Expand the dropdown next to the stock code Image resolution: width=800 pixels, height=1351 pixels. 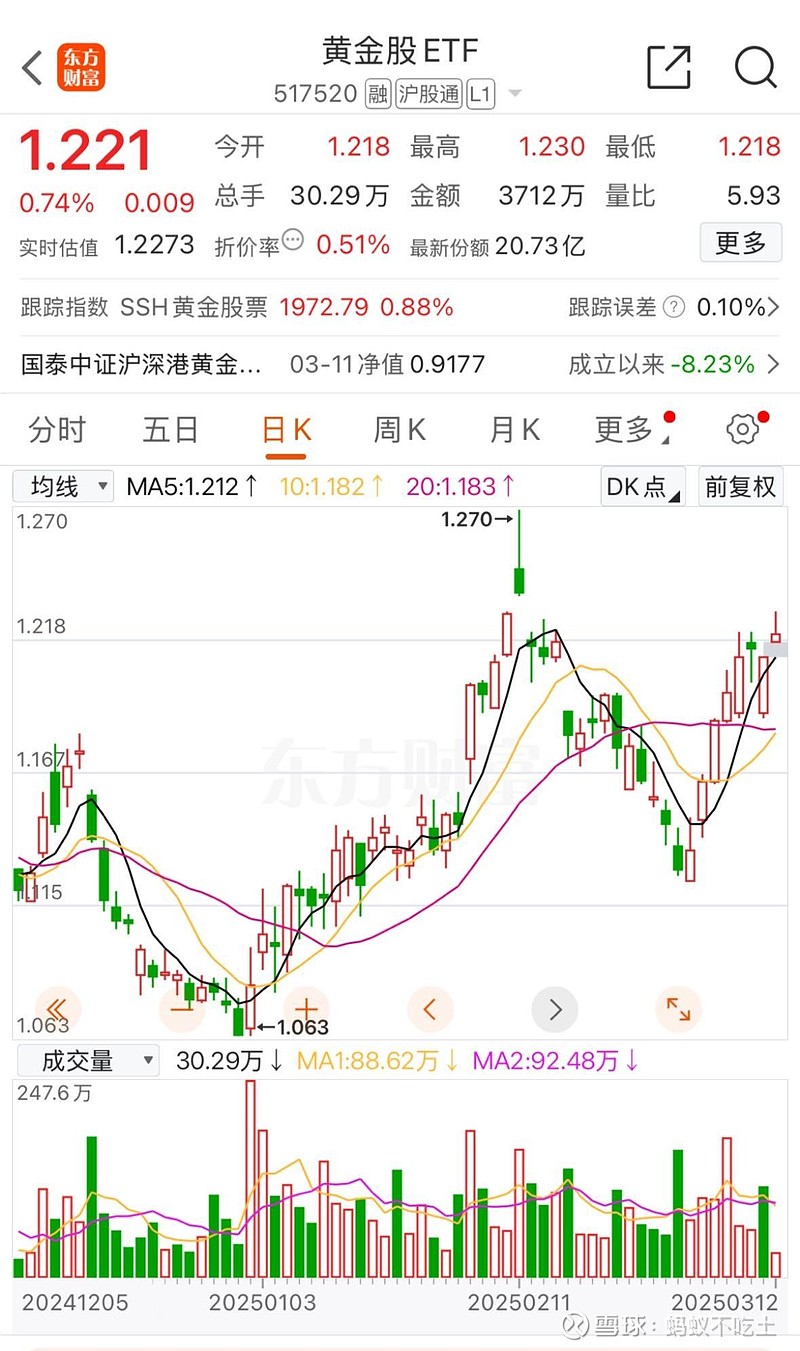coord(515,94)
